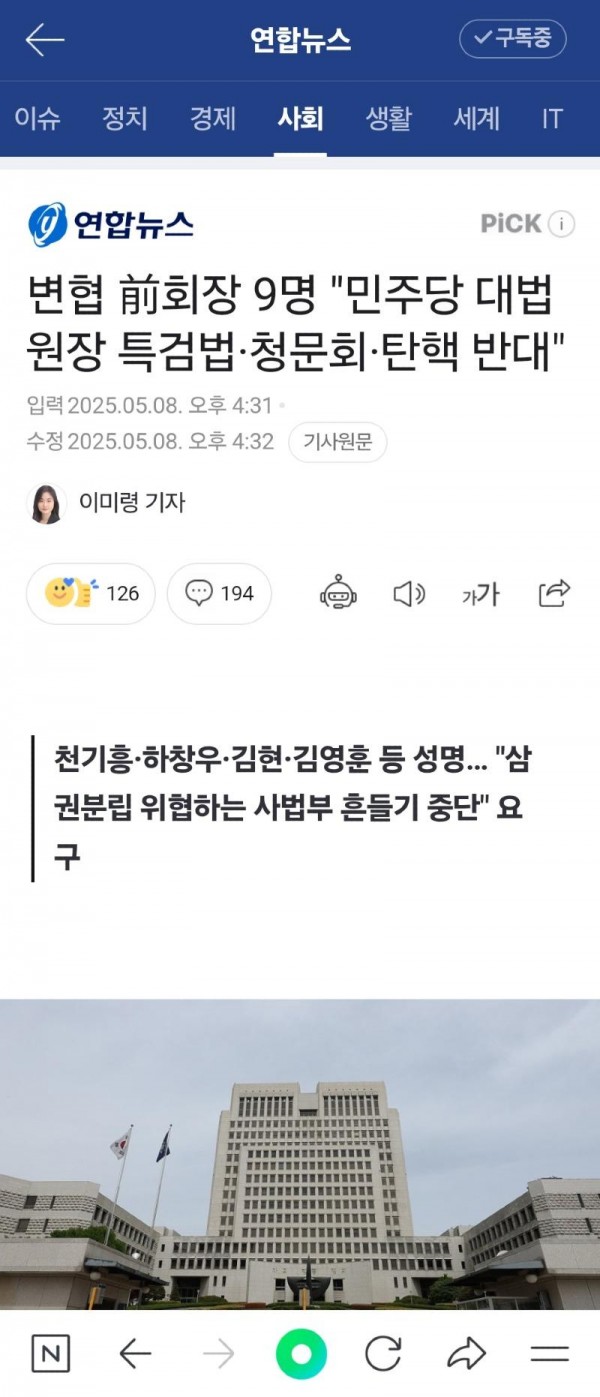This screenshot has height=1397, width=600.
Task: Switch to the 정치 tab
Action: pyautogui.click(x=124, y=119)
